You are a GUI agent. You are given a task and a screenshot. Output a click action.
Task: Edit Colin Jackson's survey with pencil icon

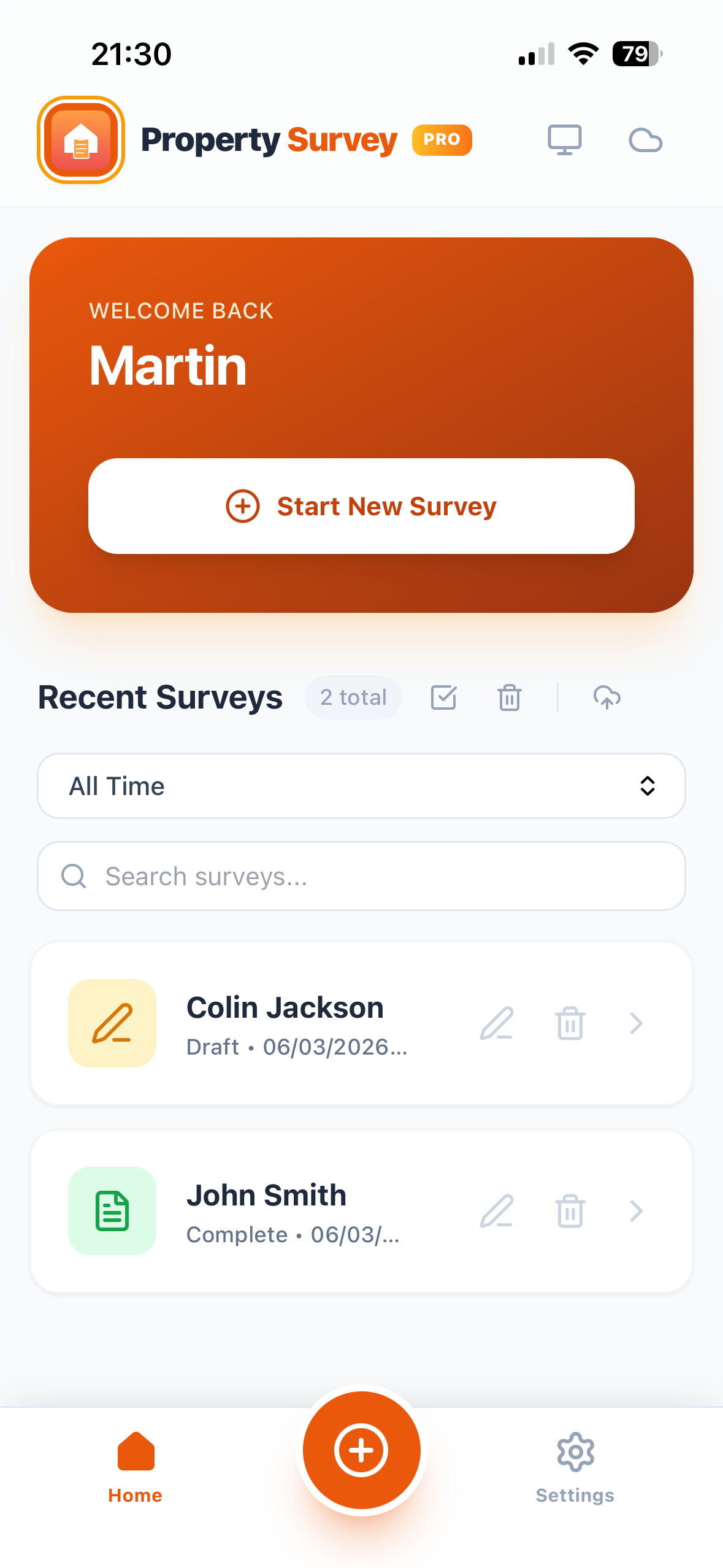[x=497, y=1023]
